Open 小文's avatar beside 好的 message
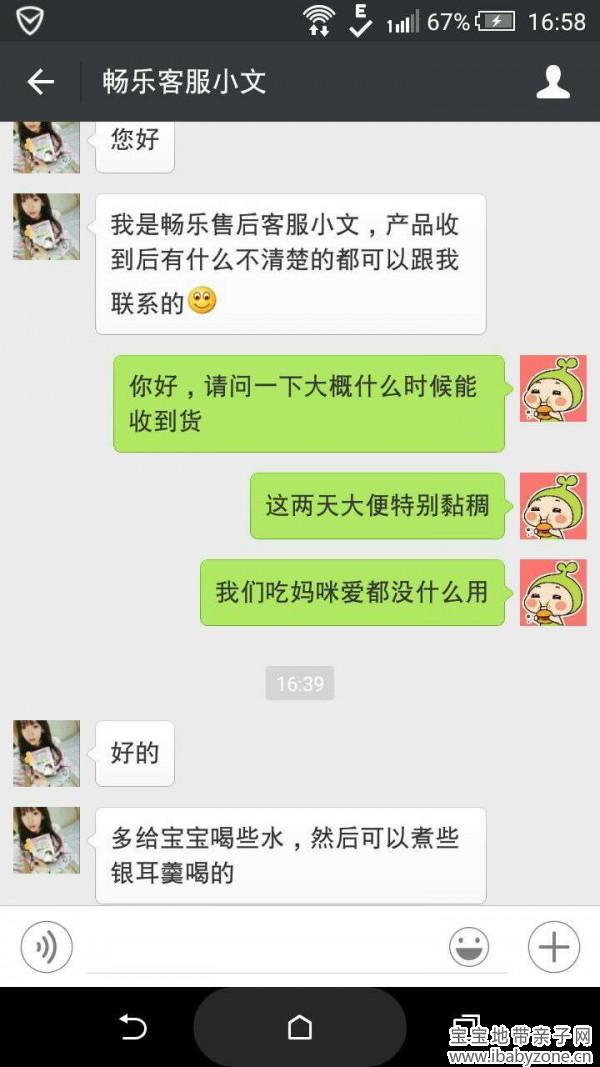Viewport: 600px width, 1067px height. point(46,752)
